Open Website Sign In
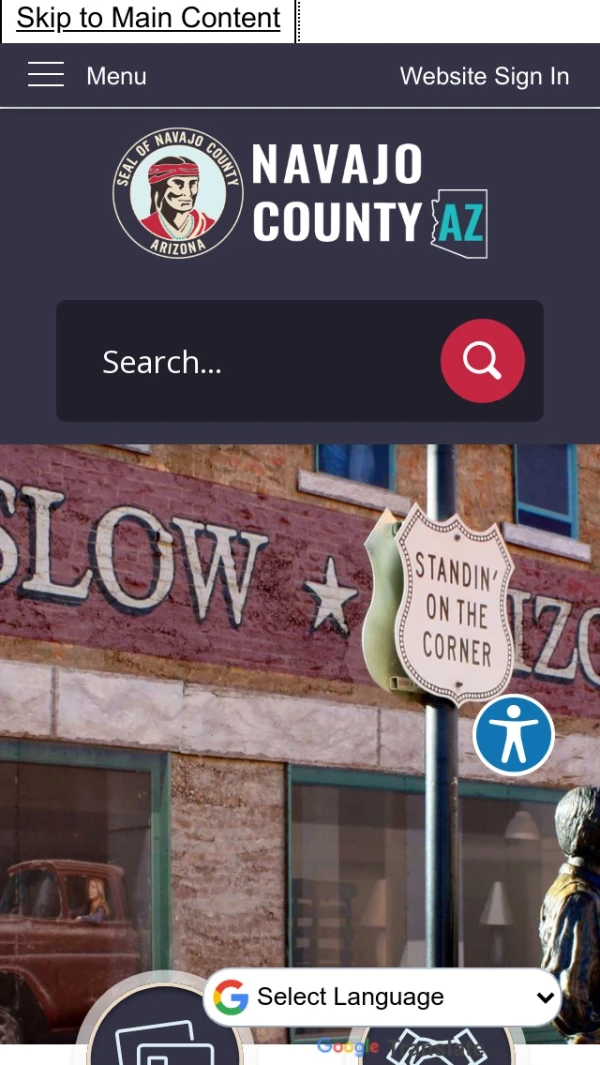 point(484,76)
